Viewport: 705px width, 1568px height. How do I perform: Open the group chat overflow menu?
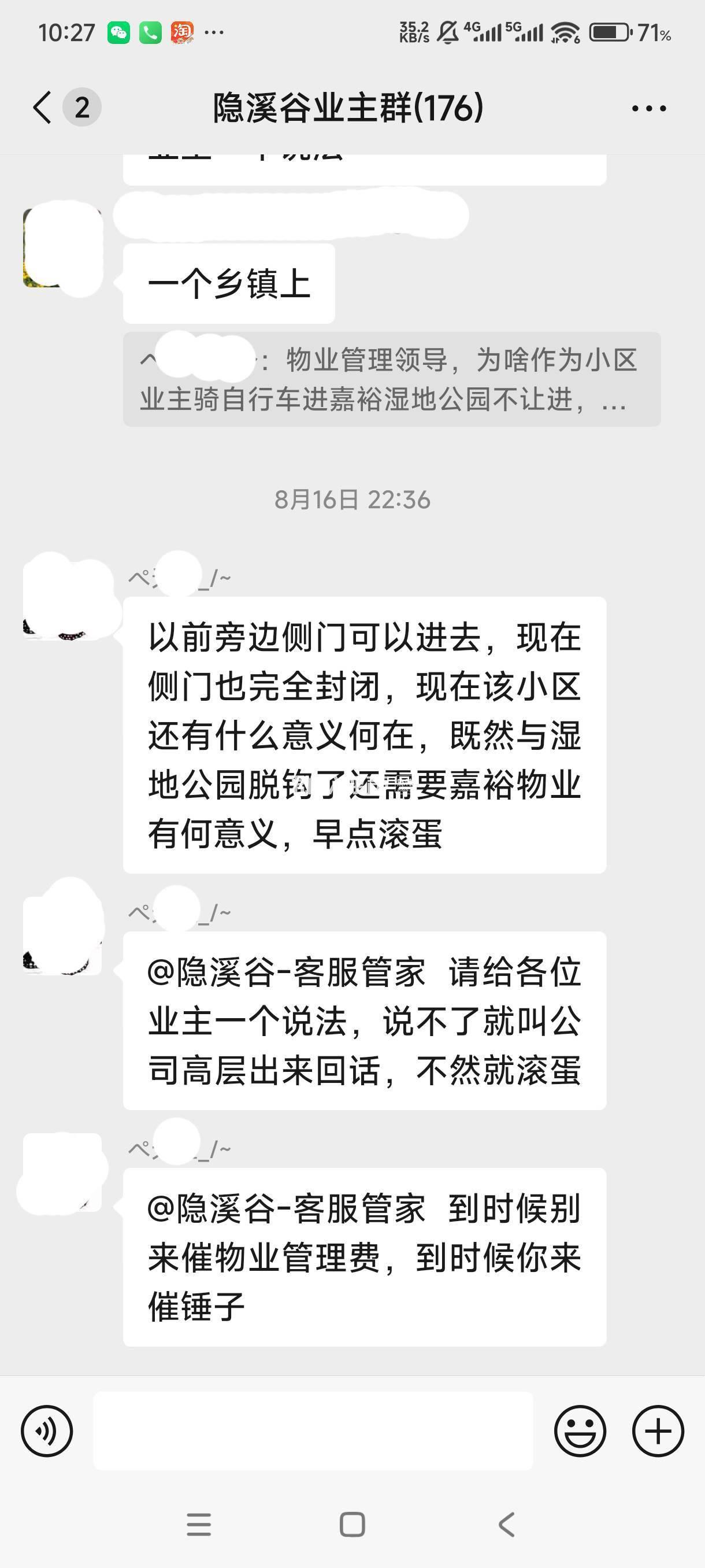point(648,108)
